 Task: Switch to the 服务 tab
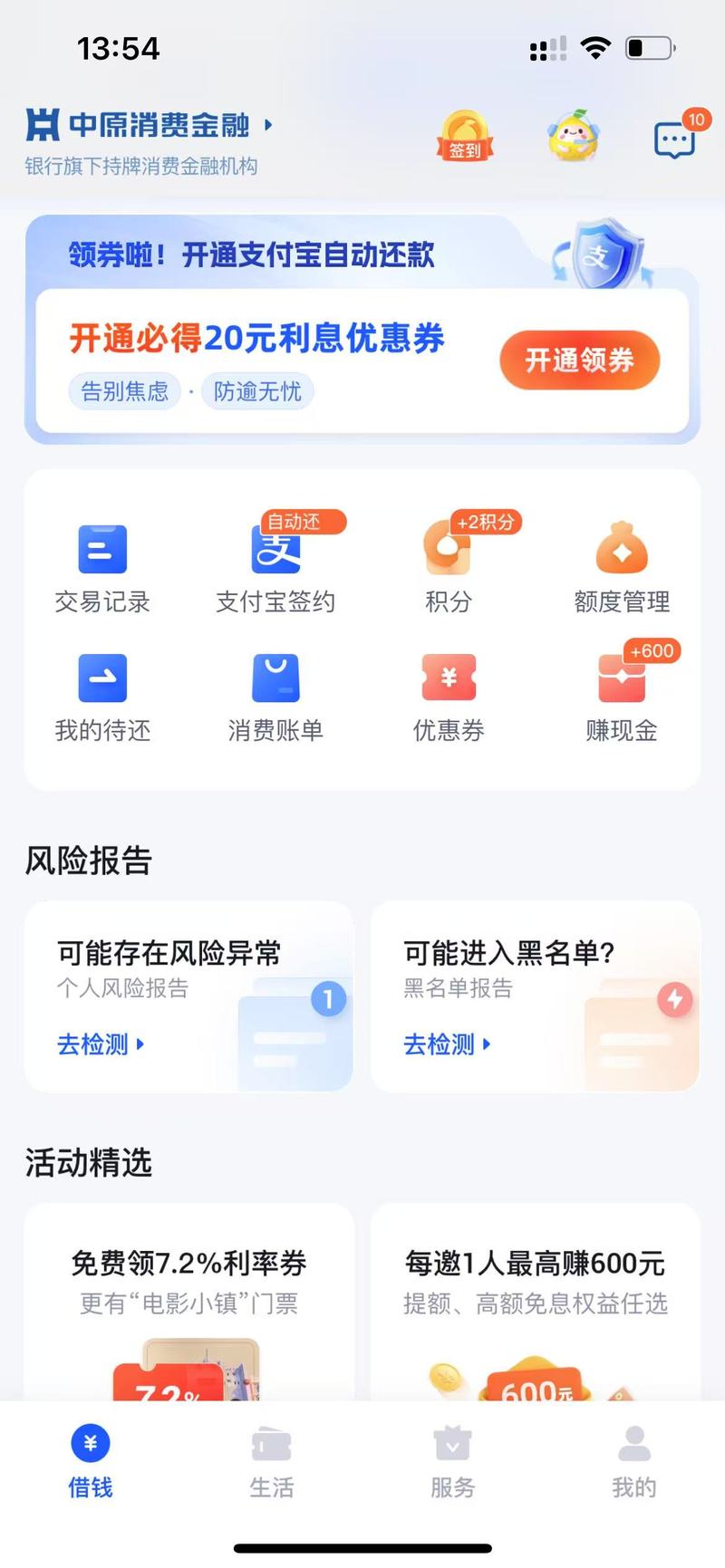(452, 1463)
